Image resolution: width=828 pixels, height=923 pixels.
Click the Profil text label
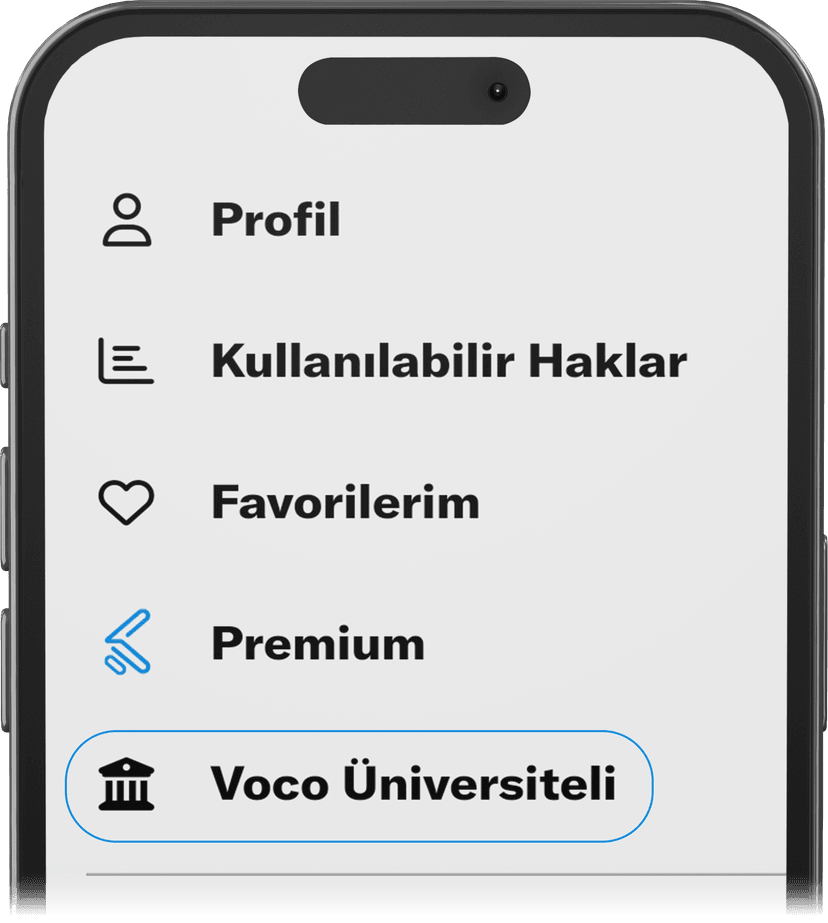(x=275, y=220)
